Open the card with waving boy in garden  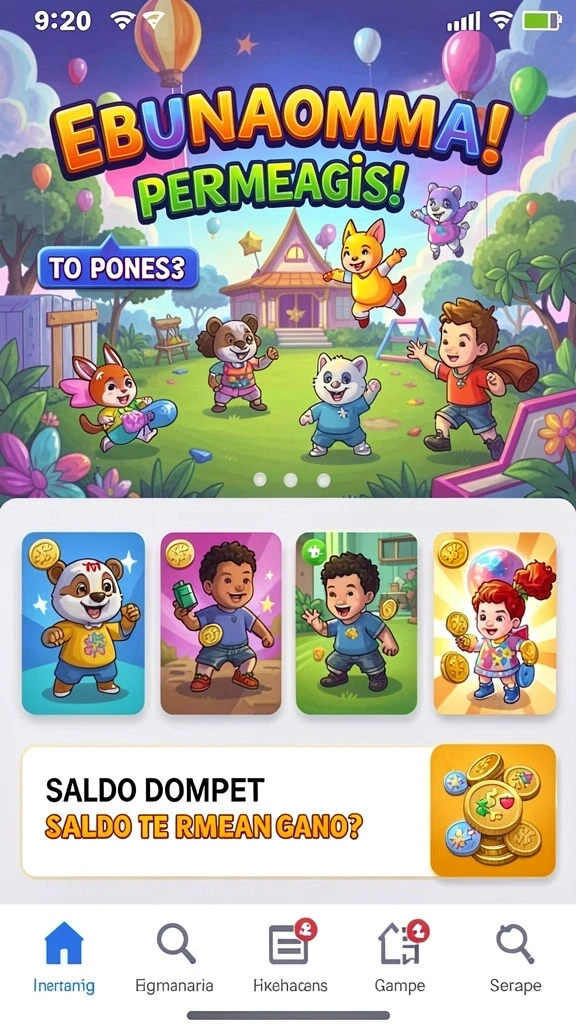(x=357, y=623)
